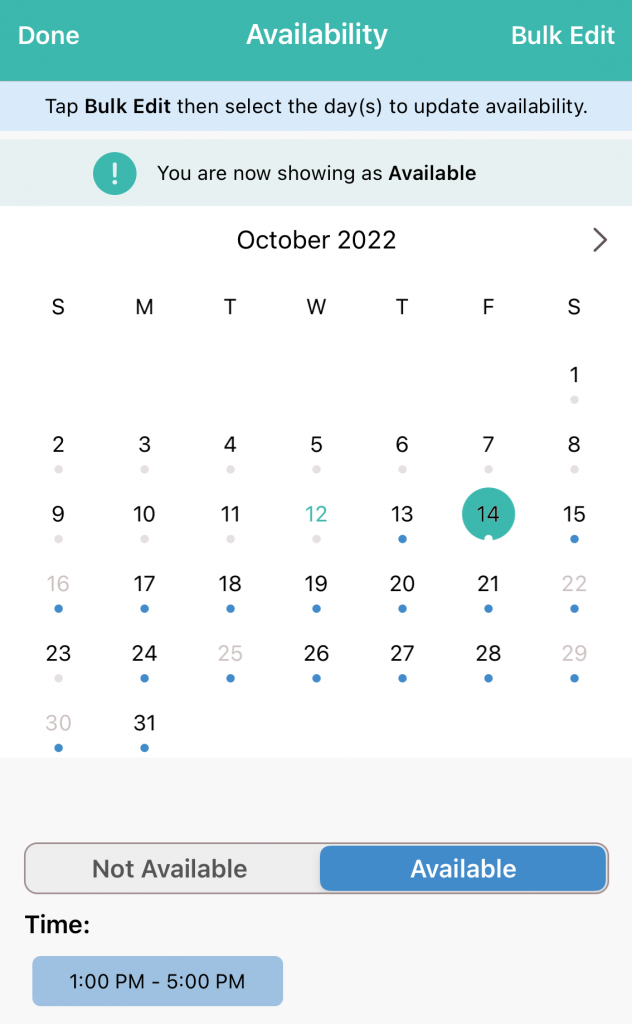
Task: Select the Available segment
Action: [x=463, y=869]
